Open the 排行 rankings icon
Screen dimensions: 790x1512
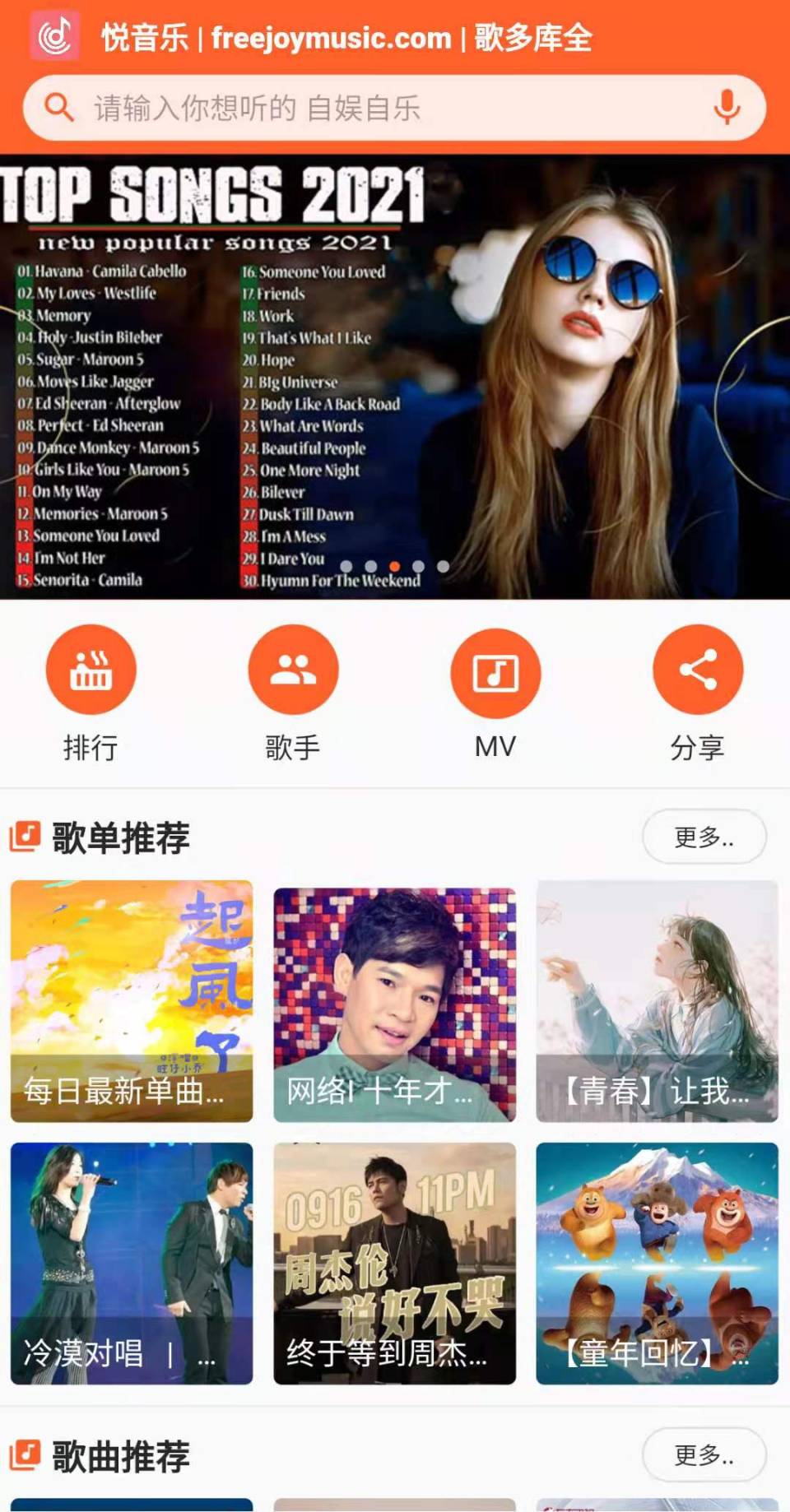[x=91, y=669]
